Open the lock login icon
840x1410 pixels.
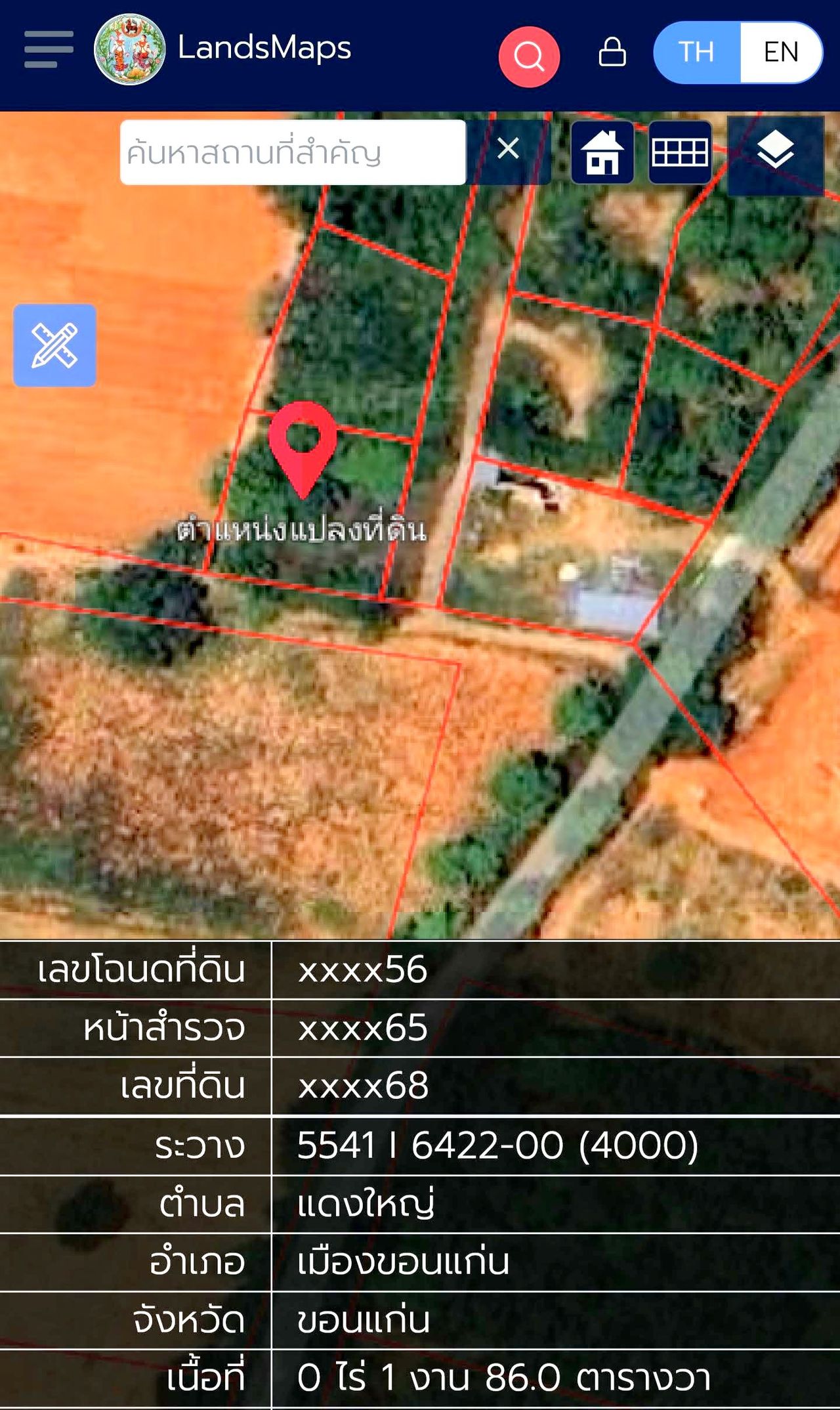[612, 52]
